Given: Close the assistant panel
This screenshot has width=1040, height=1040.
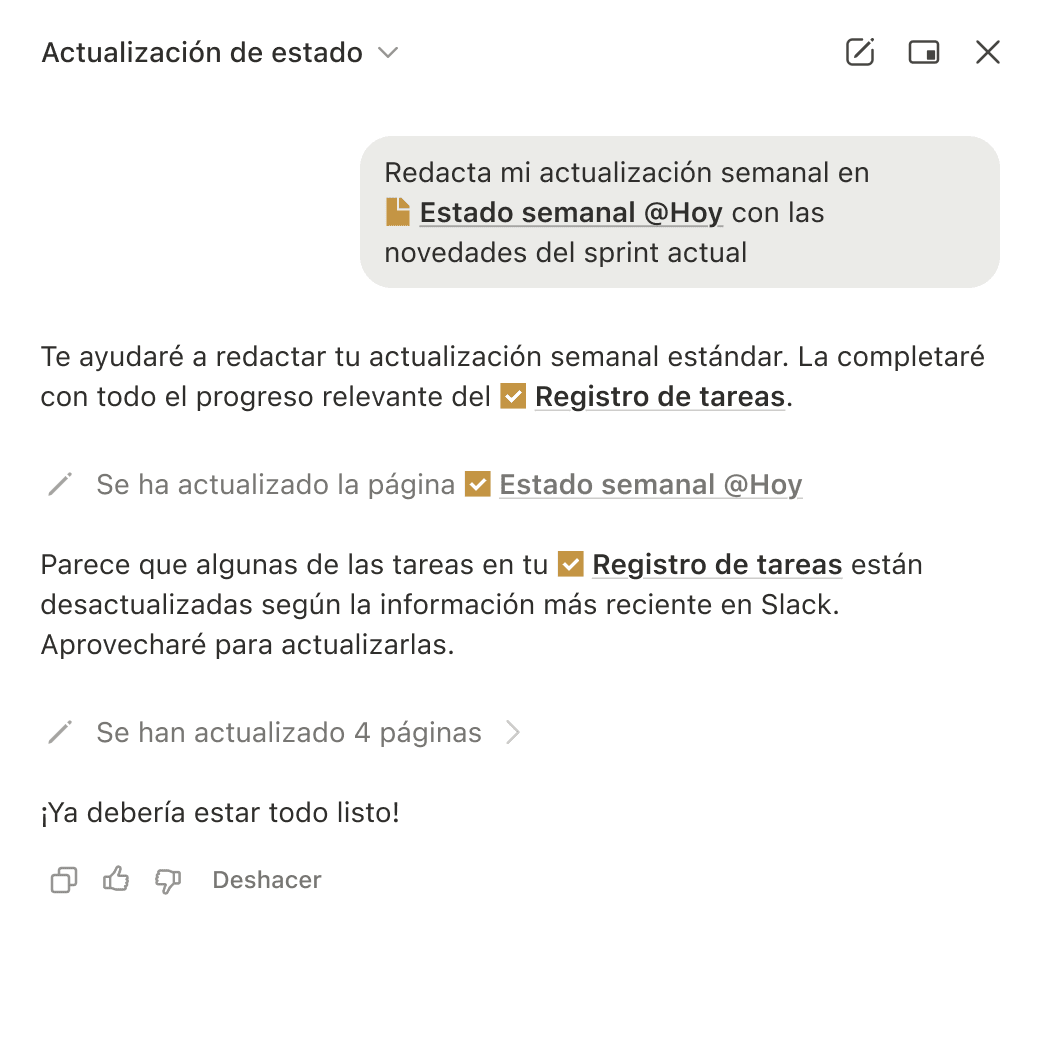Looking at the screenshot, I should (x=988, y=53).
